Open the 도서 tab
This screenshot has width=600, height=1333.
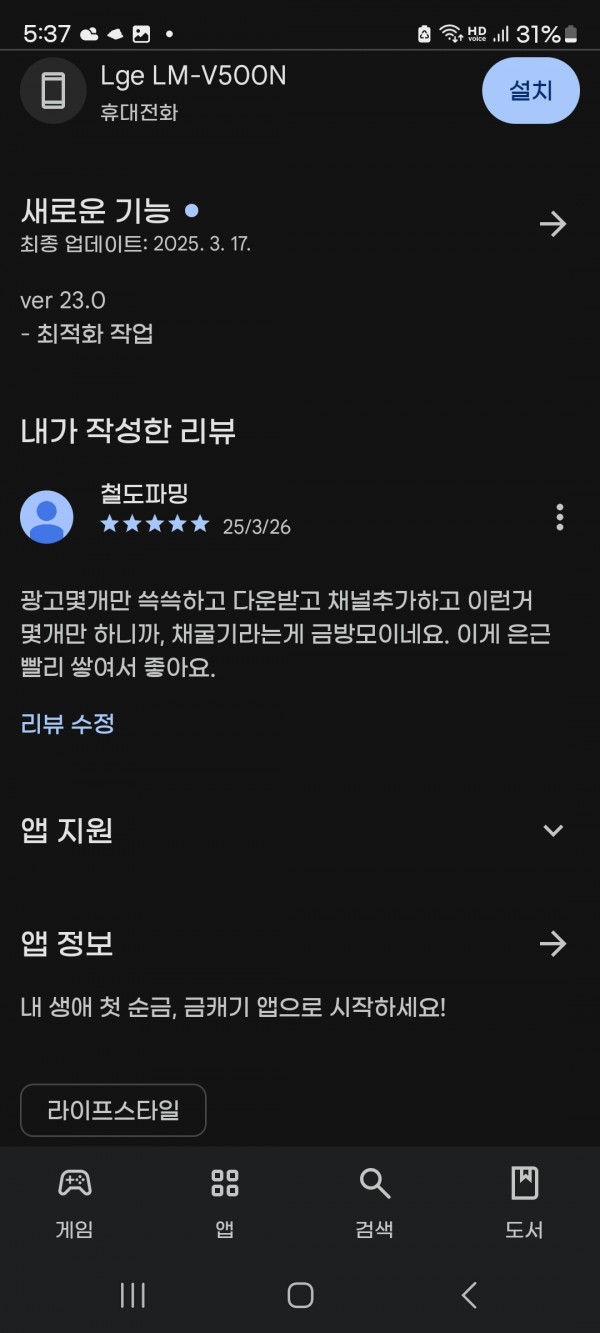(524, 1202)
